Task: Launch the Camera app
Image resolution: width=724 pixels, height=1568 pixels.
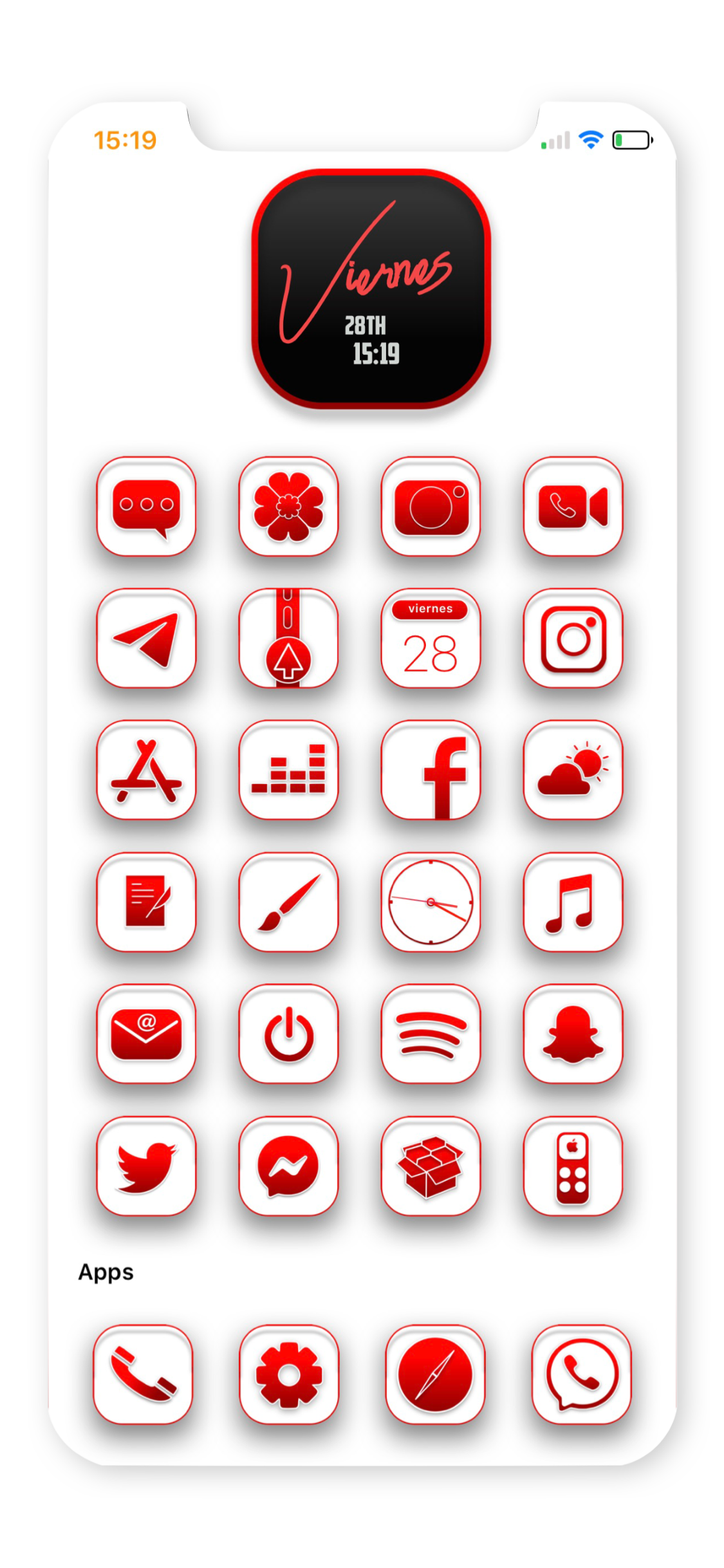Action: (431, 506)
